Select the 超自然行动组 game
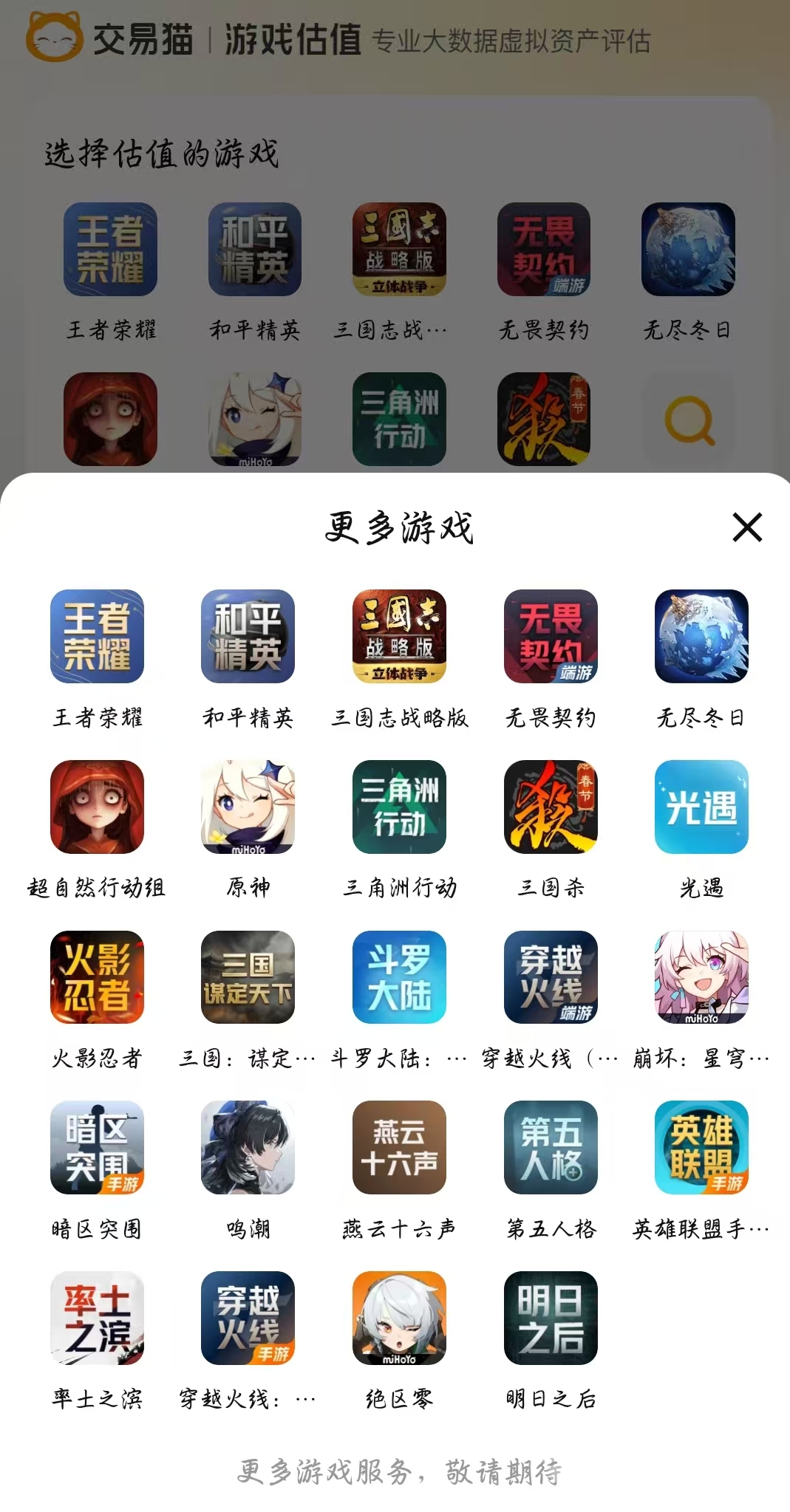 click(97, 807)
